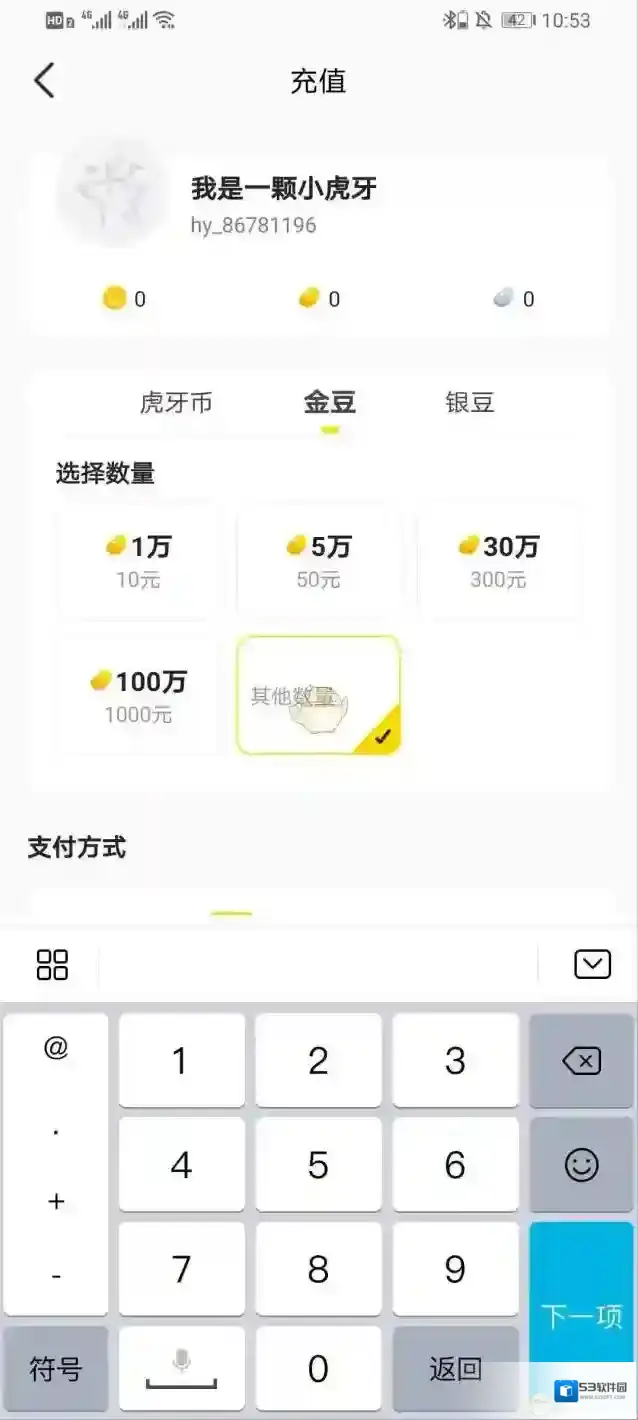Pick the 30万 金豆 for 300元 option
Viewport: 638px width, 1420px height.
point(498,561)
